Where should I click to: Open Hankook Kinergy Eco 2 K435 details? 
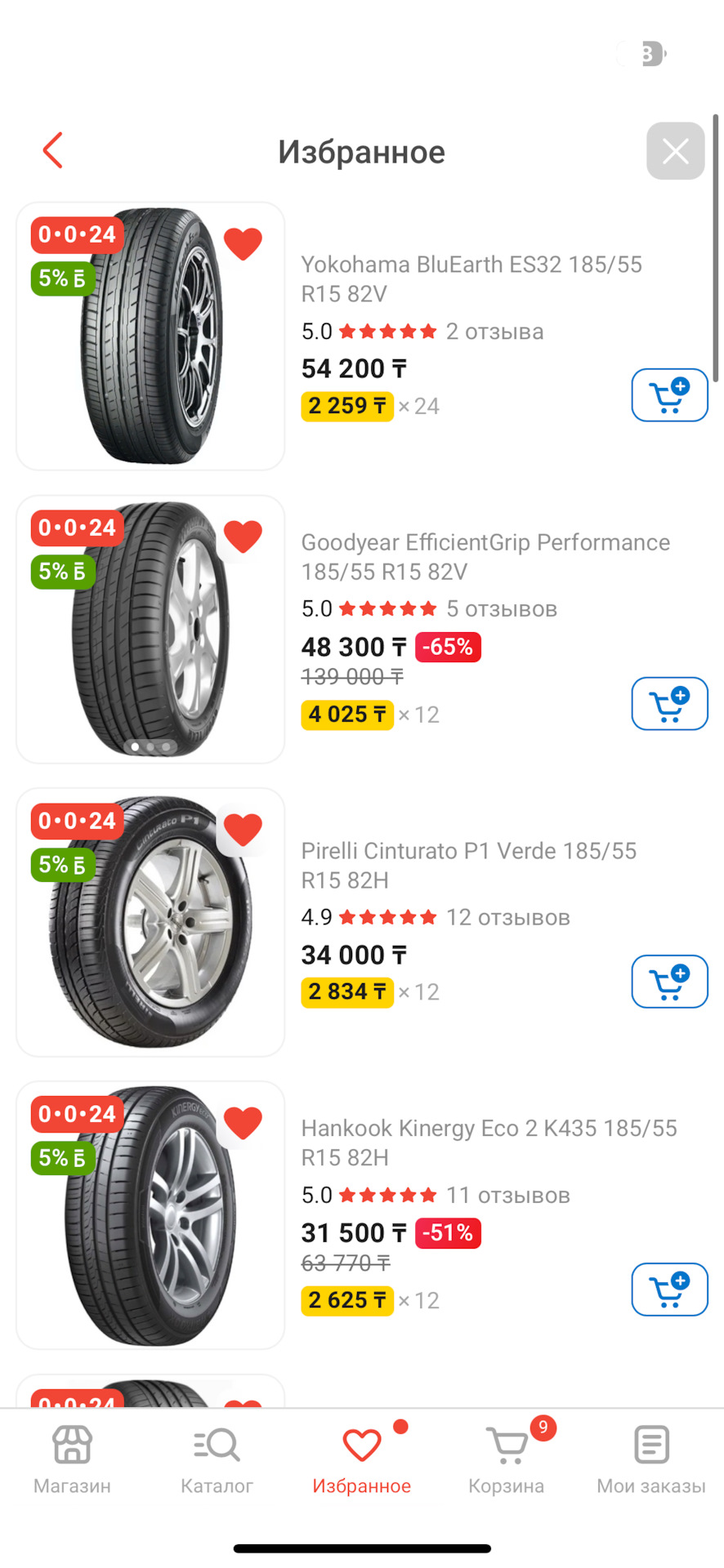pos(489,1143)
